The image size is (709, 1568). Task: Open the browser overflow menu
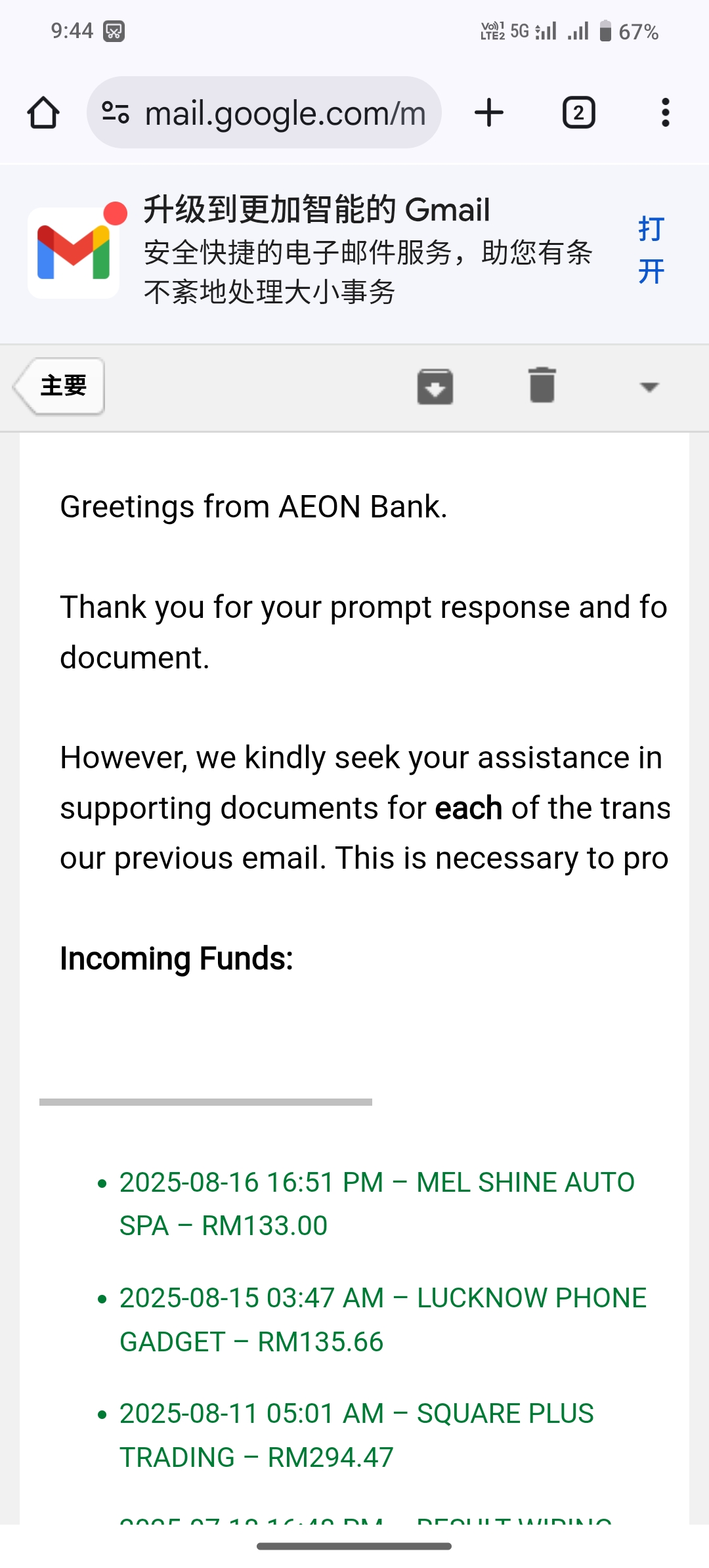[x=665, y=113]
